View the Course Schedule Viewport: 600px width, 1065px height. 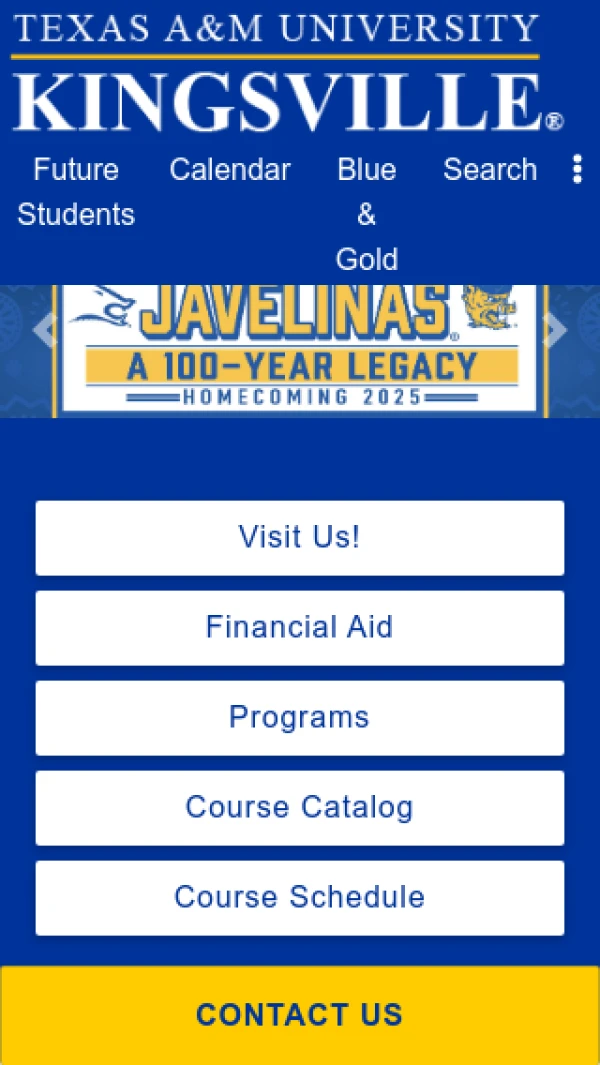[x=300, y=898]
